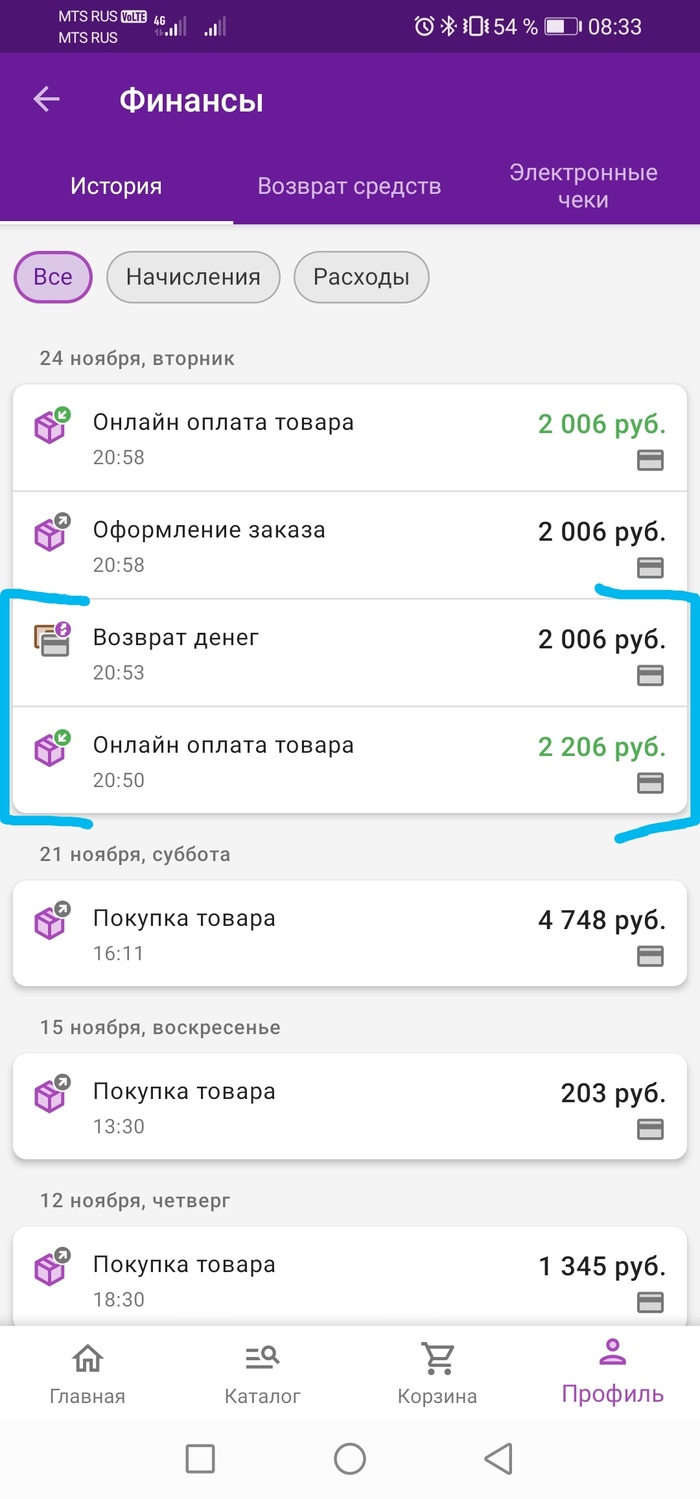Filter history by Начисления
Image resolution: width=700 pixels, height=1499 pixels.
click(193, 277)
